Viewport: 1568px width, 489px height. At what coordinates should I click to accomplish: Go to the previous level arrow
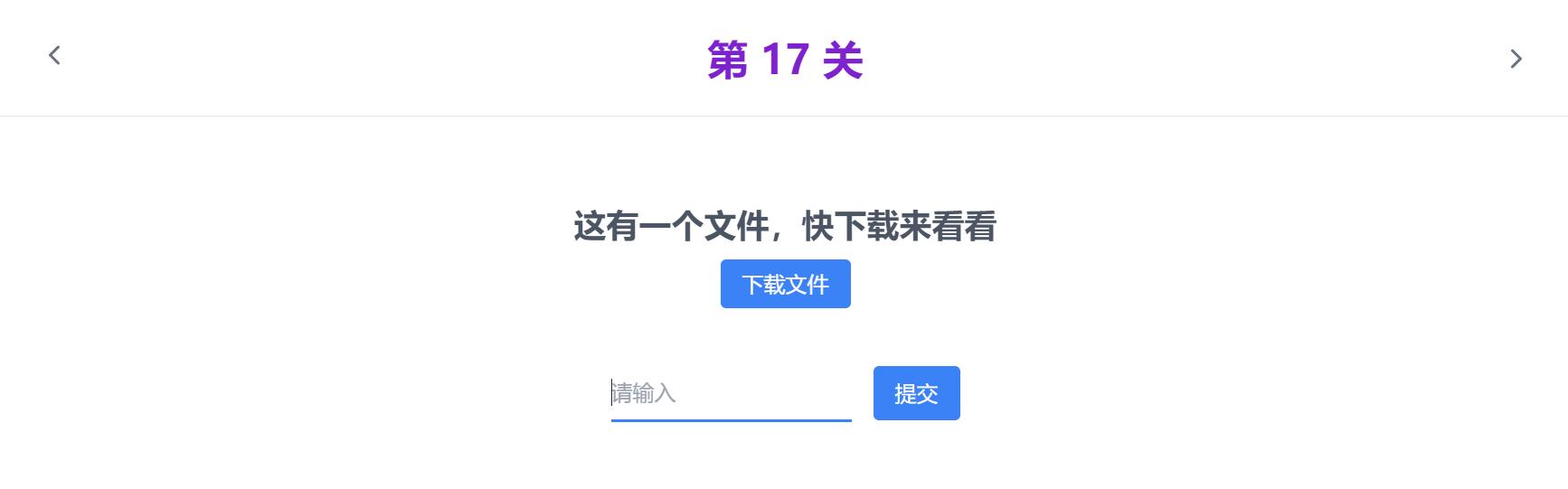tap(54, 56)
